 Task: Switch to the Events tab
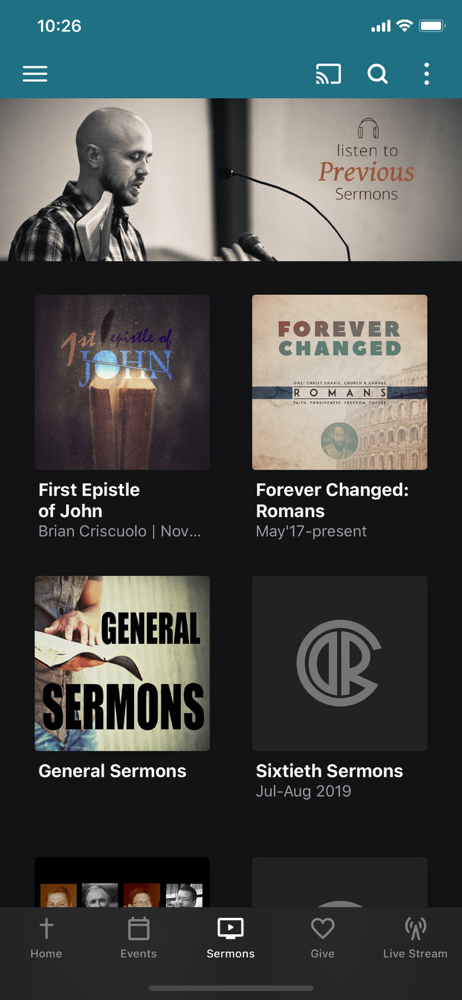coord(138,938)
